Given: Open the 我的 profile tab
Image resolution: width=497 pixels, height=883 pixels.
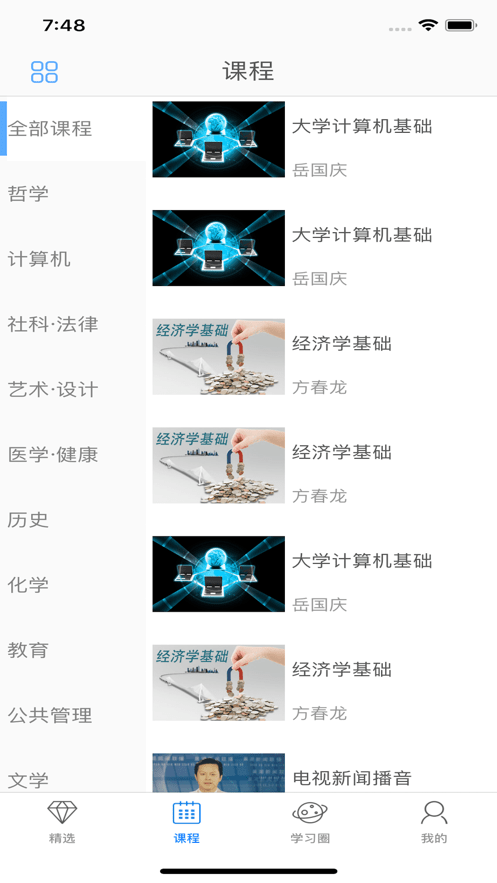Looking at the screenshot, I should tap(434, 822).
